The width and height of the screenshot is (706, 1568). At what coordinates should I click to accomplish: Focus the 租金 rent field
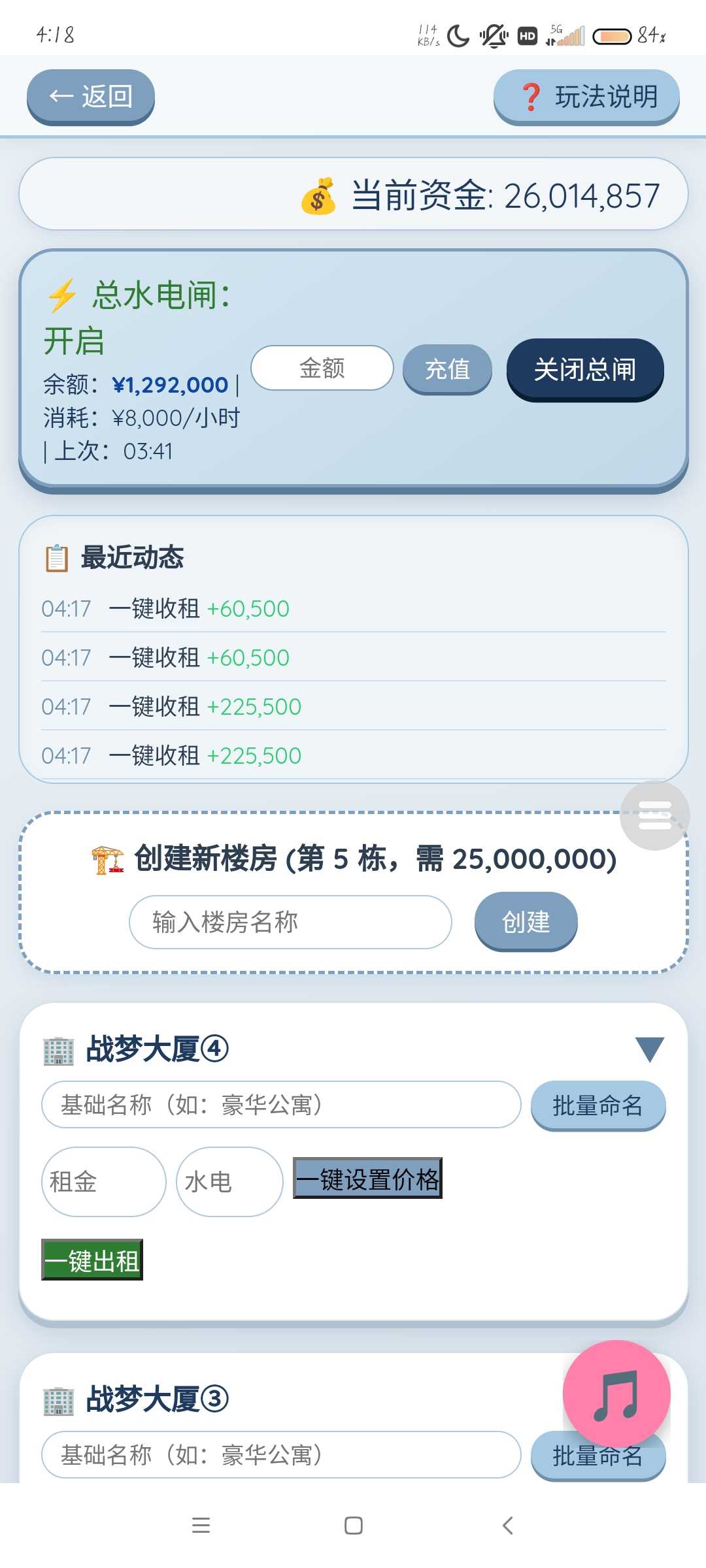[x=103, y=1182]
